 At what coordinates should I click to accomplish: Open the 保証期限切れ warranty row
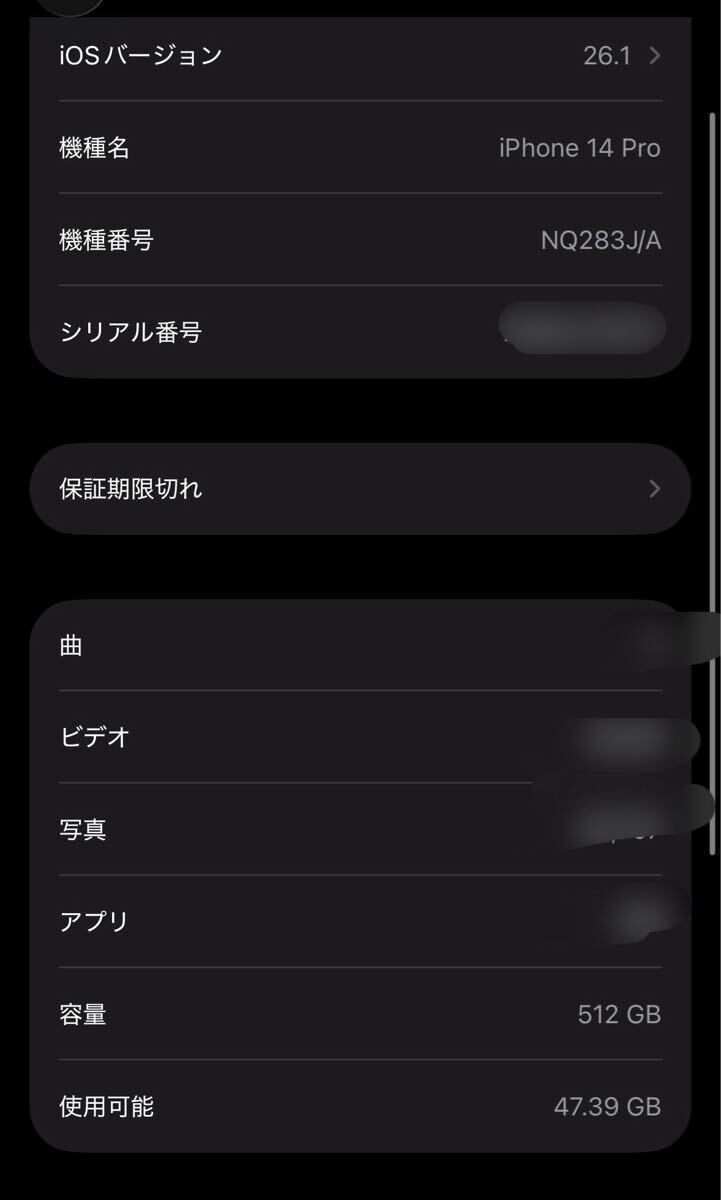tap(360, 489)
